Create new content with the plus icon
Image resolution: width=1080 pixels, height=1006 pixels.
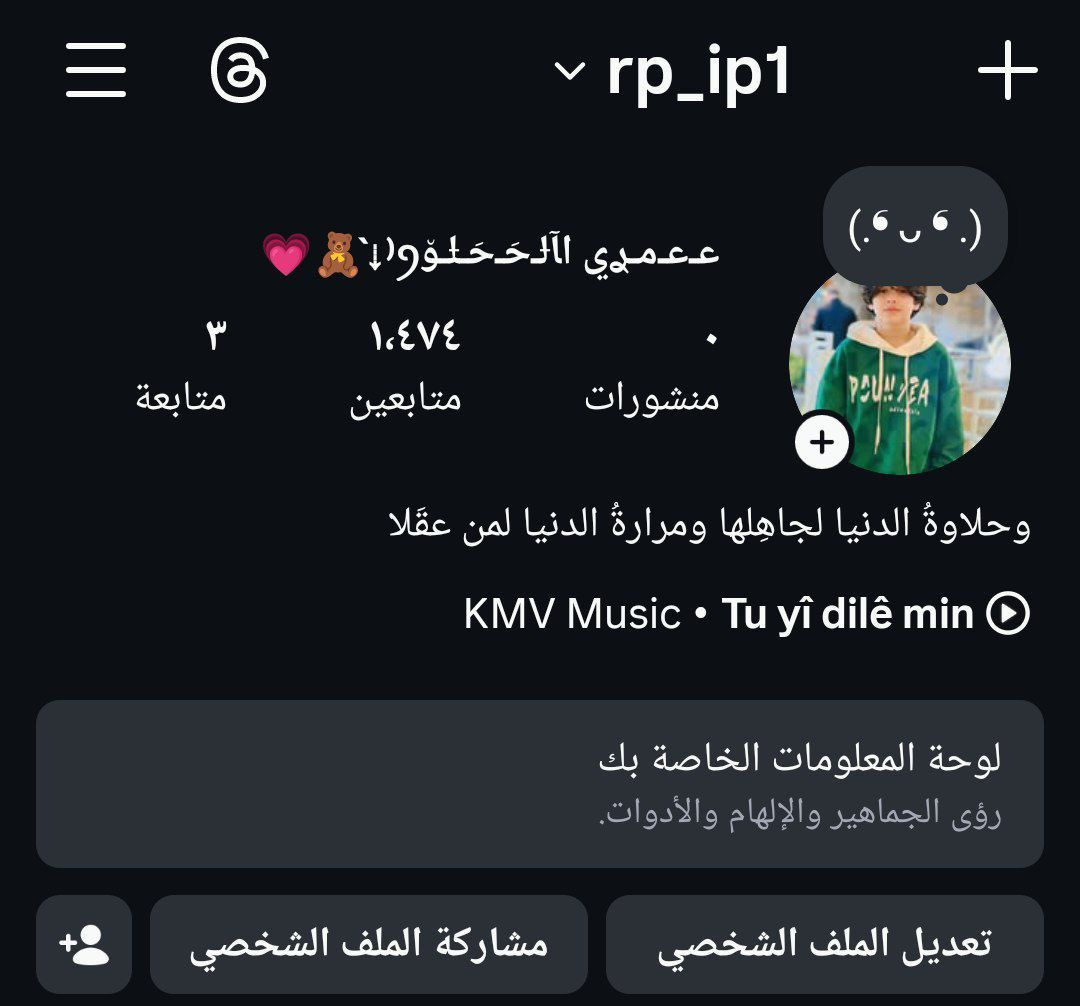(x=1006, y=71)
